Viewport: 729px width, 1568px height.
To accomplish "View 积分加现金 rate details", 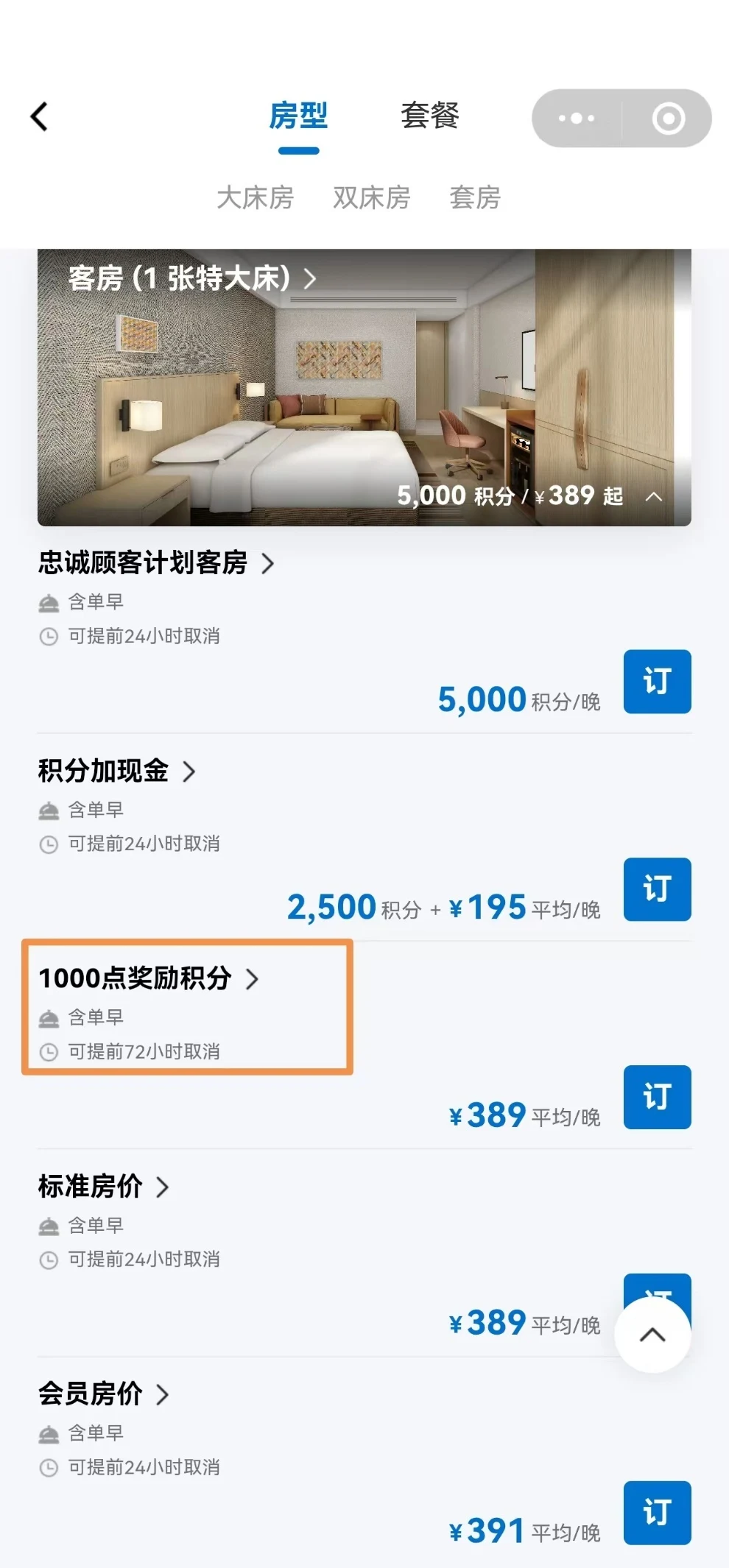I will (117, 771).
